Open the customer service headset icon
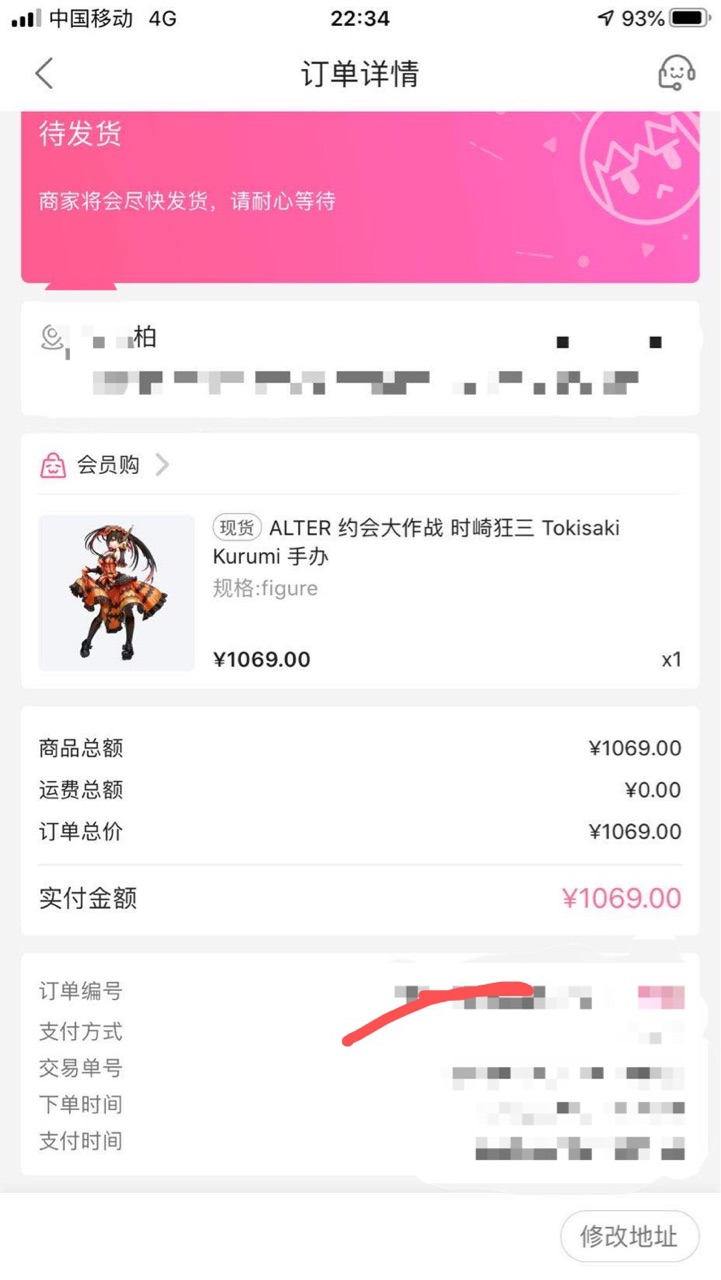Viewport: 721px width, 1280px height. (676, 73)
